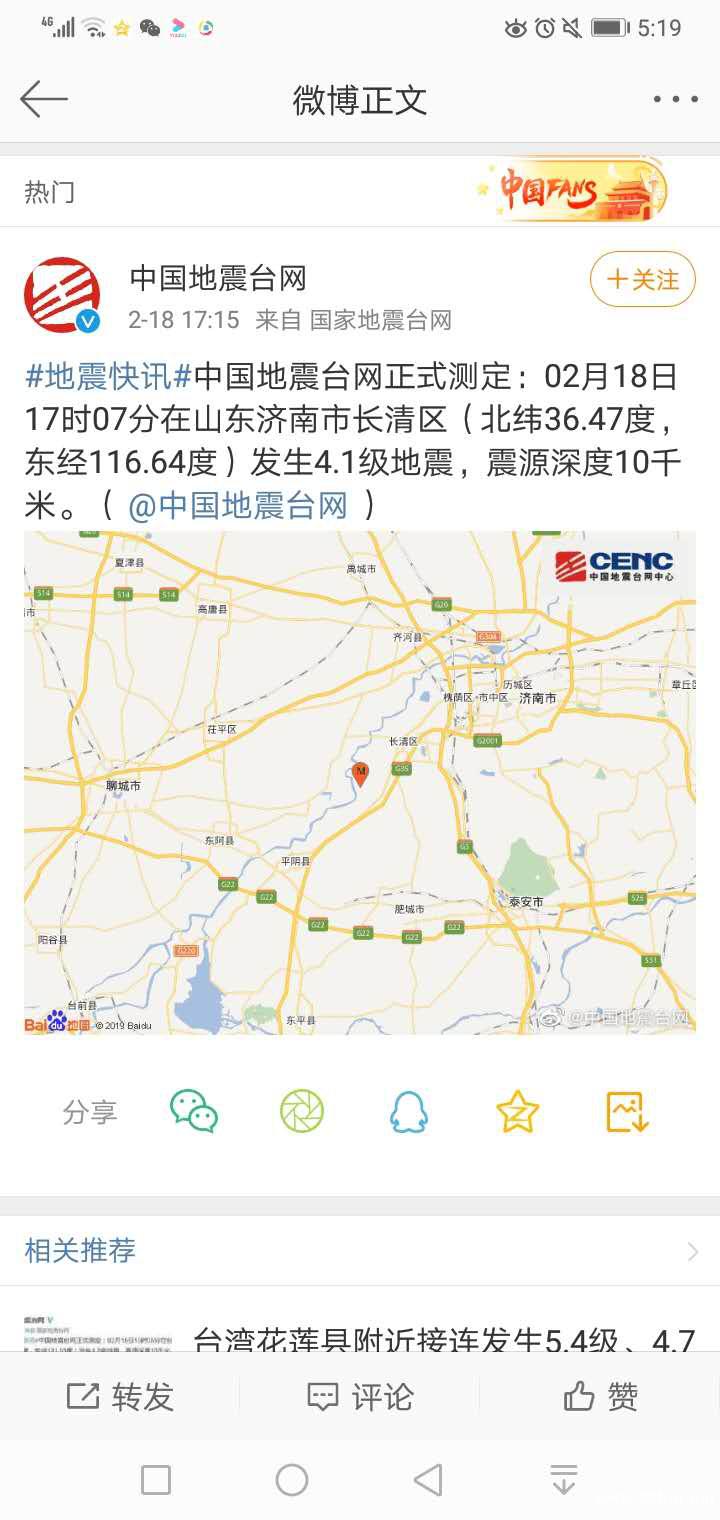720x1520 pixels.
Task: Share the post to QQ
Action: click(x=410, y=1113)
